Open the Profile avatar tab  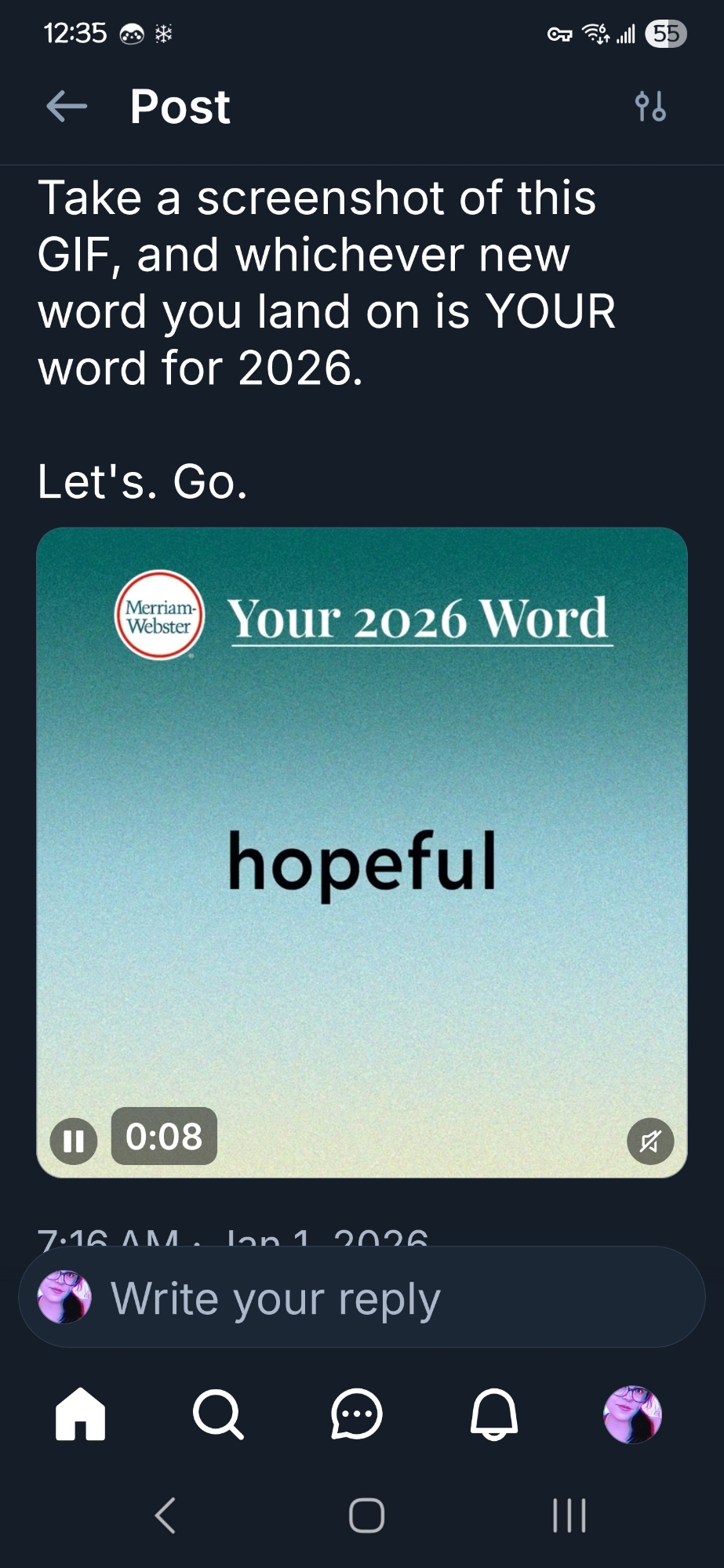(x=632, y=1414)
